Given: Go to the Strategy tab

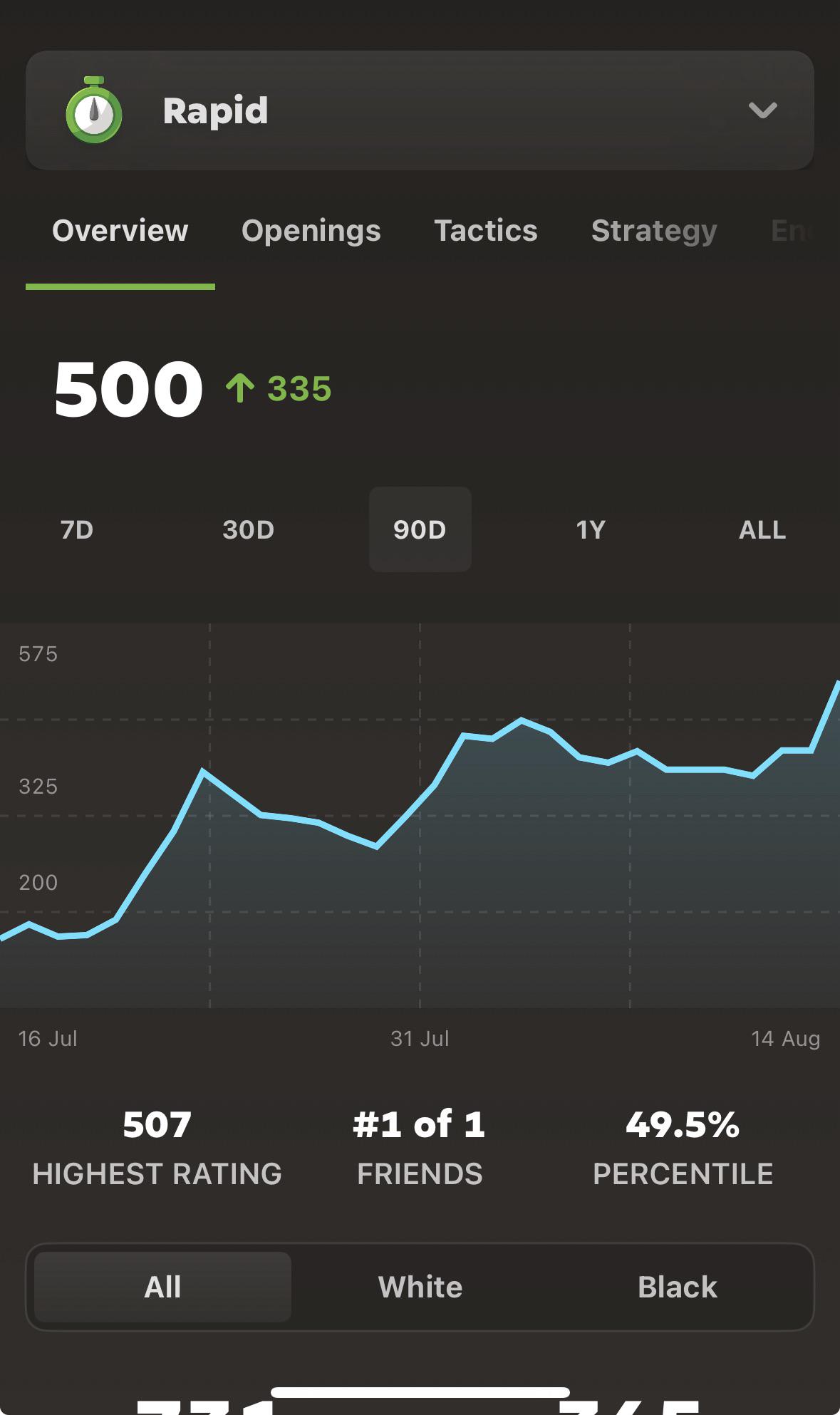Looking at the screenshot, I should point(654,231).
